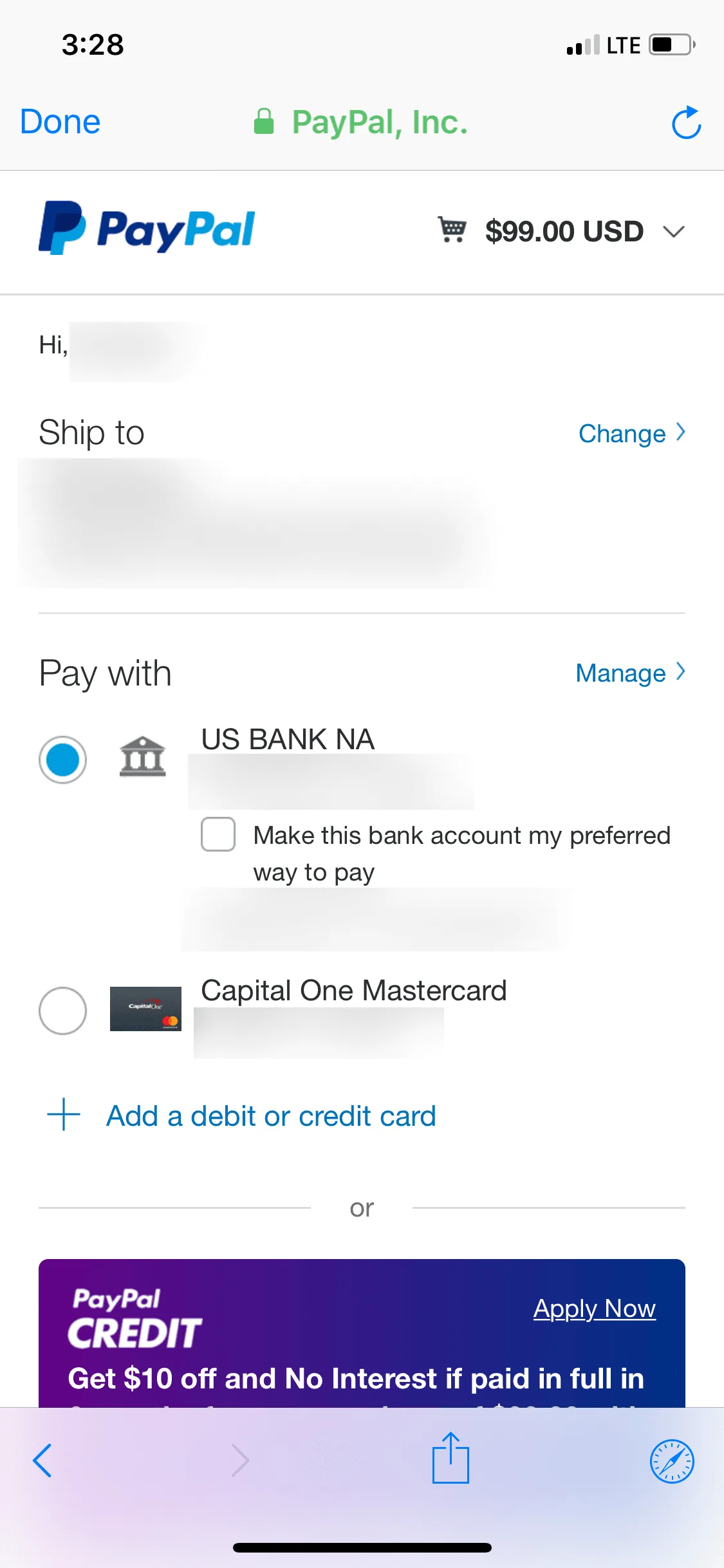Tap Done to close the browser view
The width and height of the screenshot is (724, 1568).
click(60, 122)
